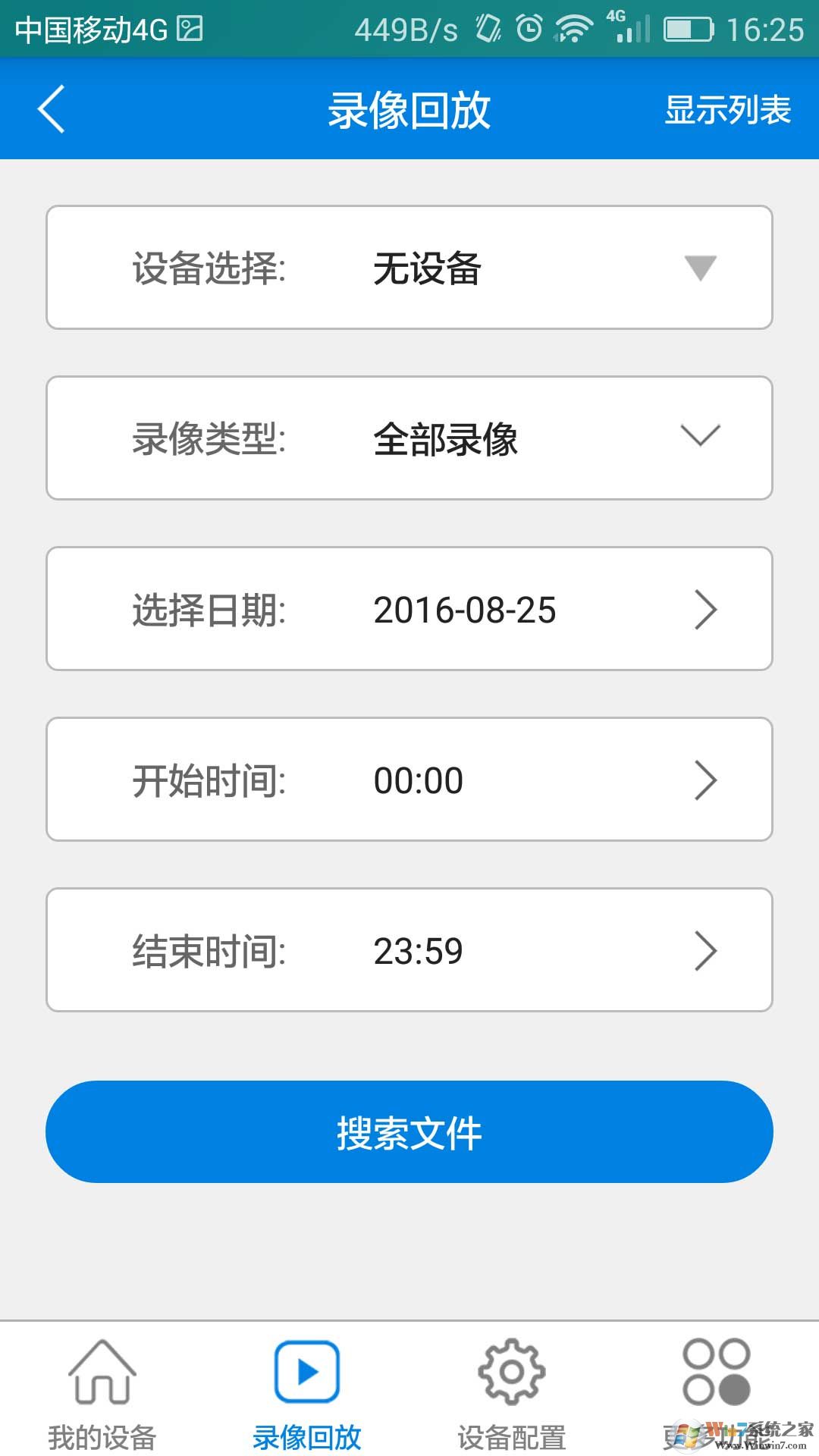Open the 录像类型 recording type dropdown

click(x=699, y=436)
